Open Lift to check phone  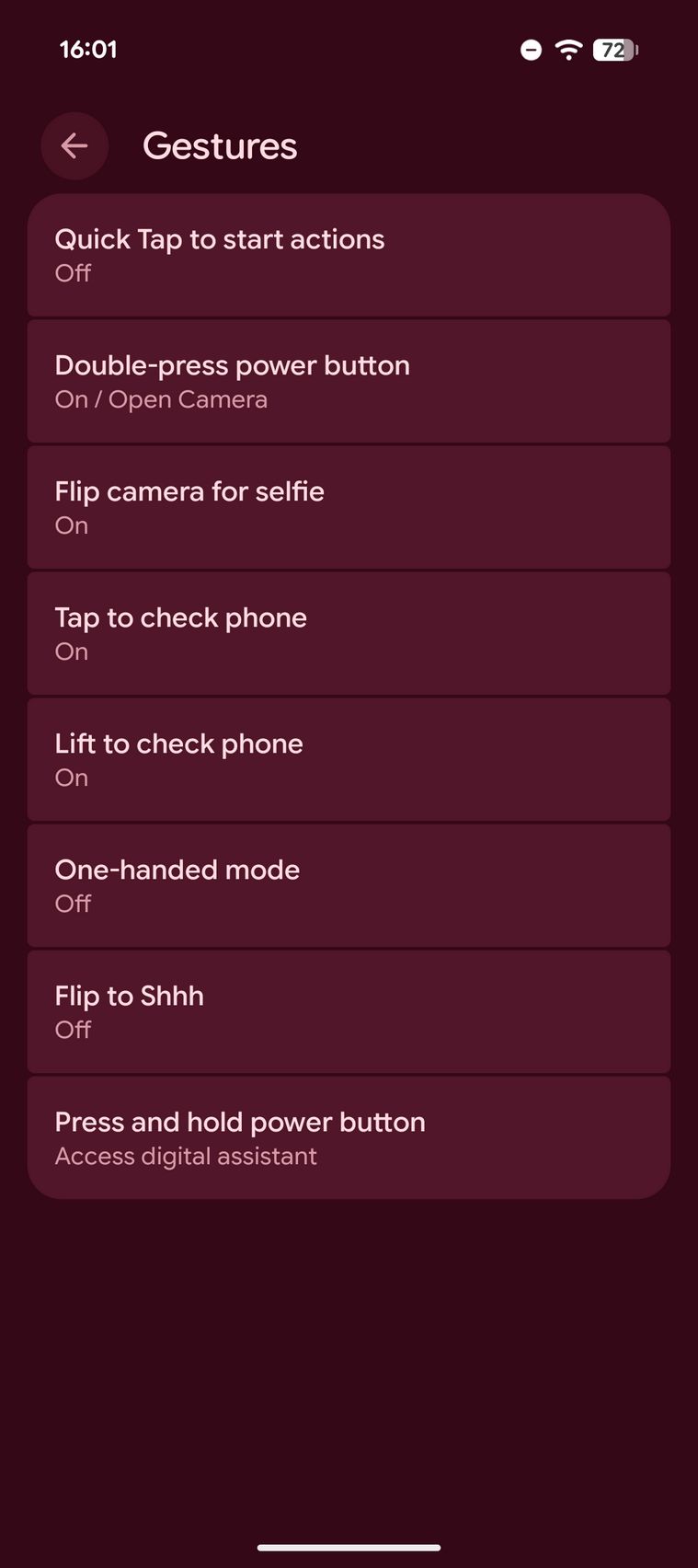point(349,759)
